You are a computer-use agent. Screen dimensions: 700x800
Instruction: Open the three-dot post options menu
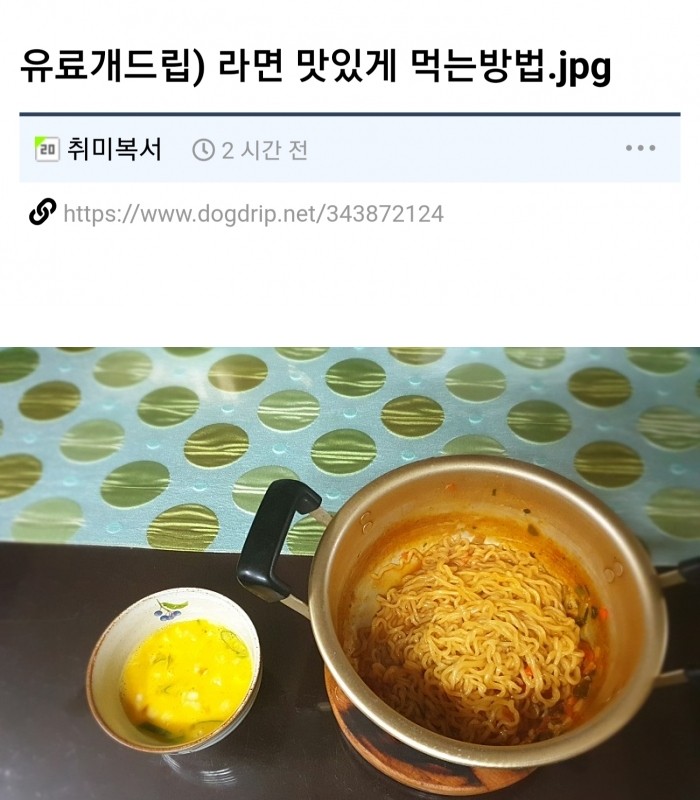point(640,149)
